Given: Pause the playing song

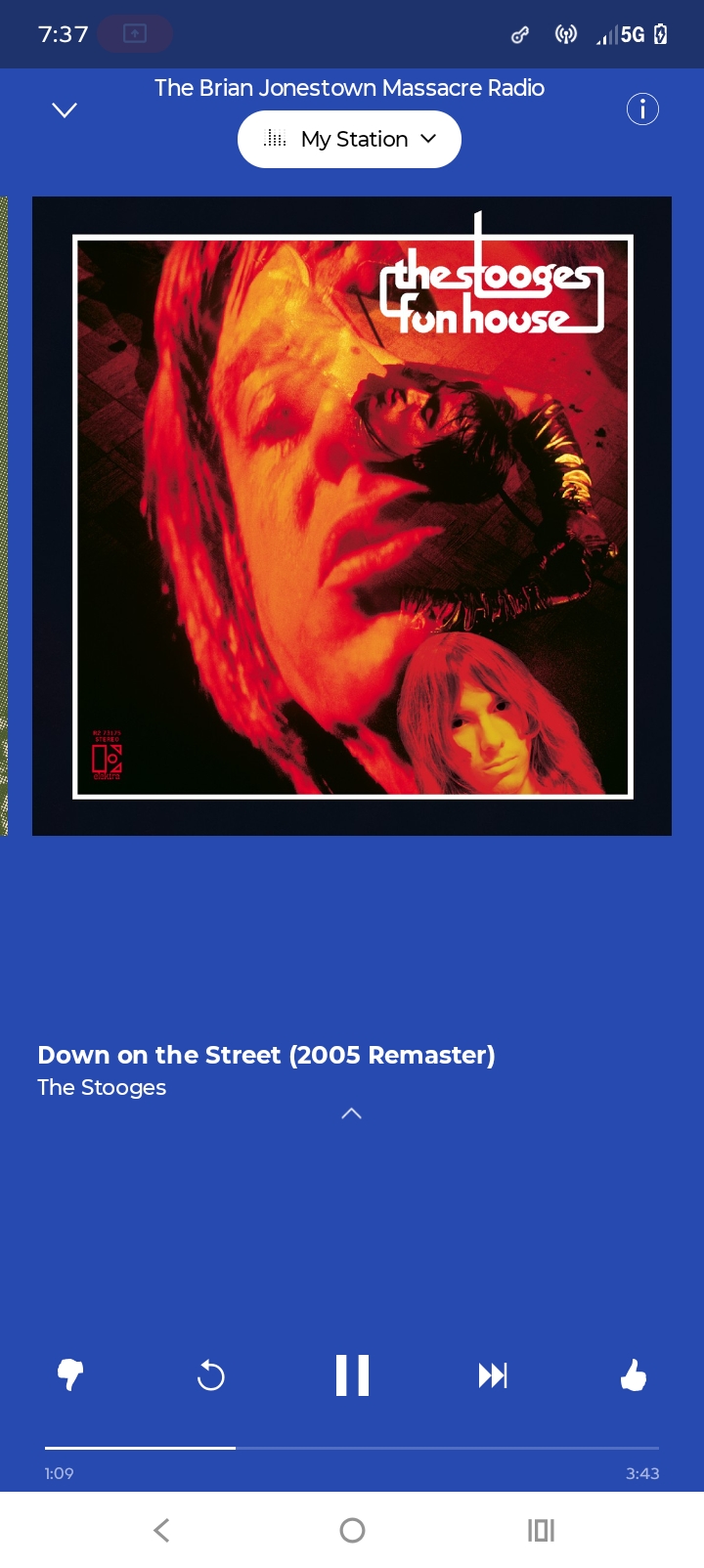Looking at the screenshot, I should tap(352, 1375).
